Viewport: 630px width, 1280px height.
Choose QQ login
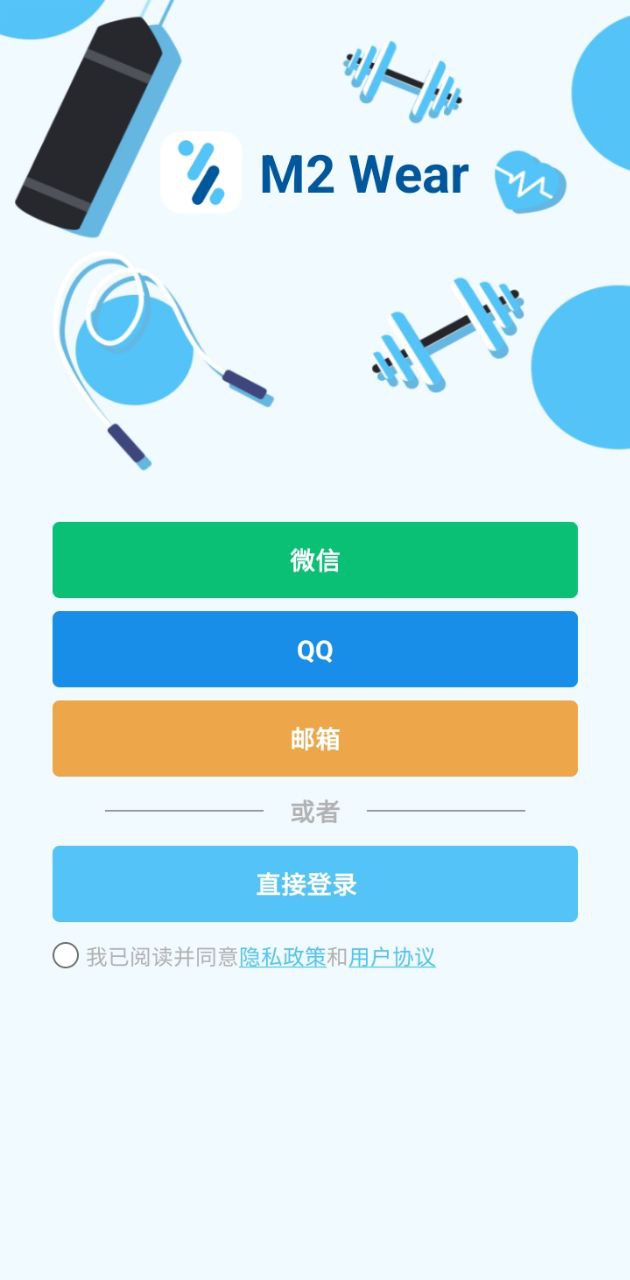315,649
